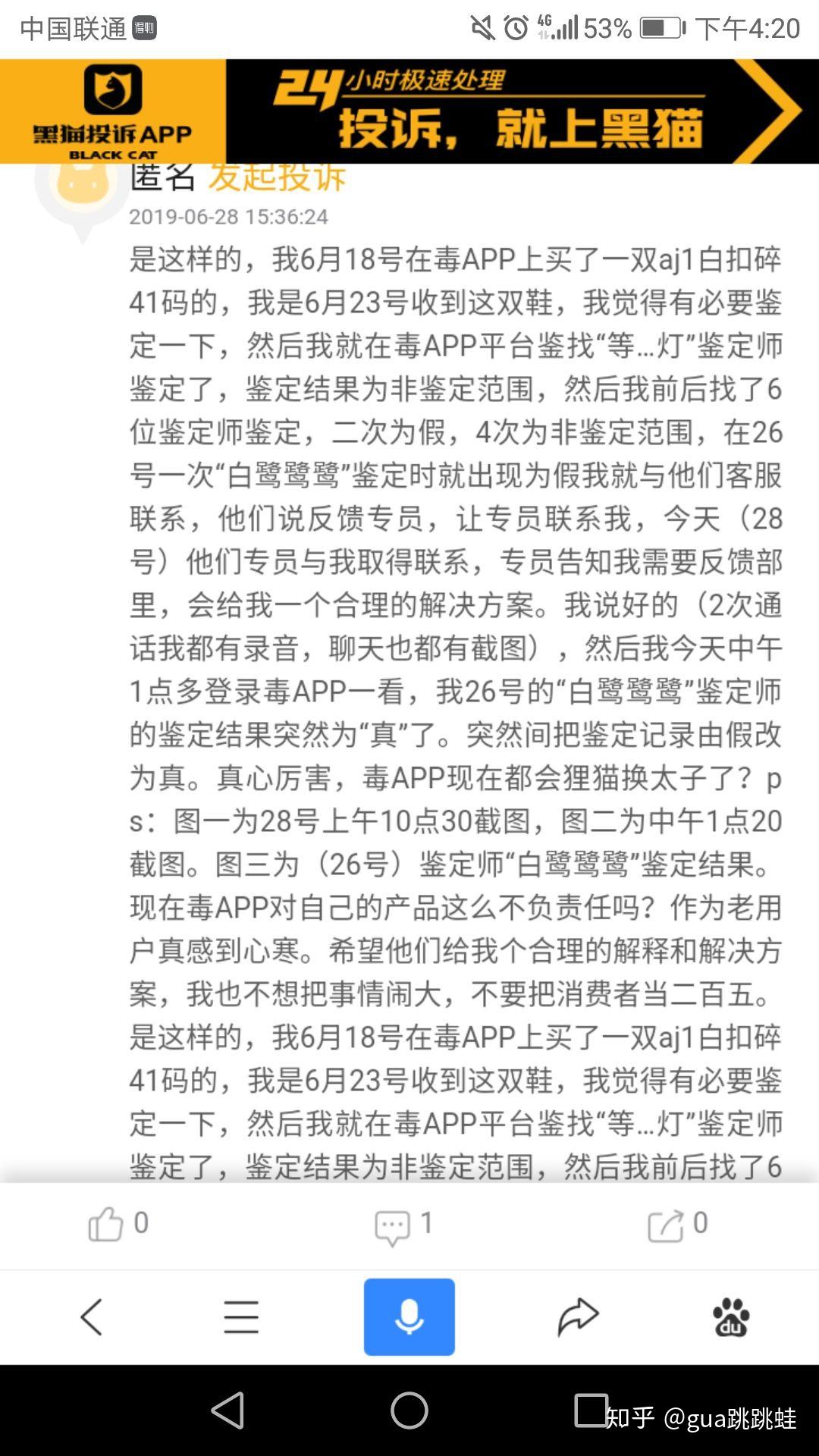Go back in the browser toolbar
The image size is (819, 1456).
pyautogui.click(x=92, y=1316)
